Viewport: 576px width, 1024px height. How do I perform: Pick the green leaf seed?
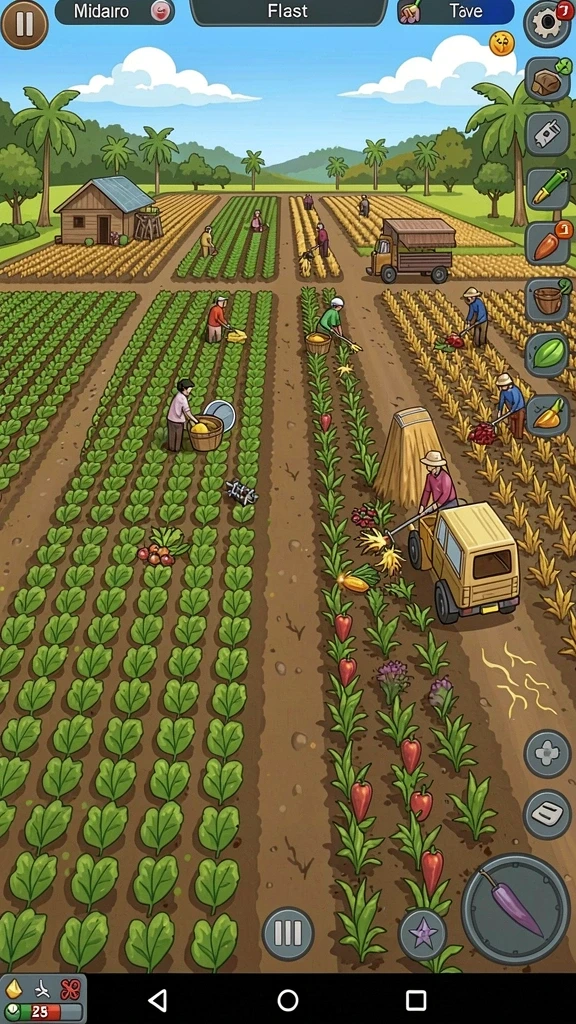pyautogui.click(x=548, y=355)
